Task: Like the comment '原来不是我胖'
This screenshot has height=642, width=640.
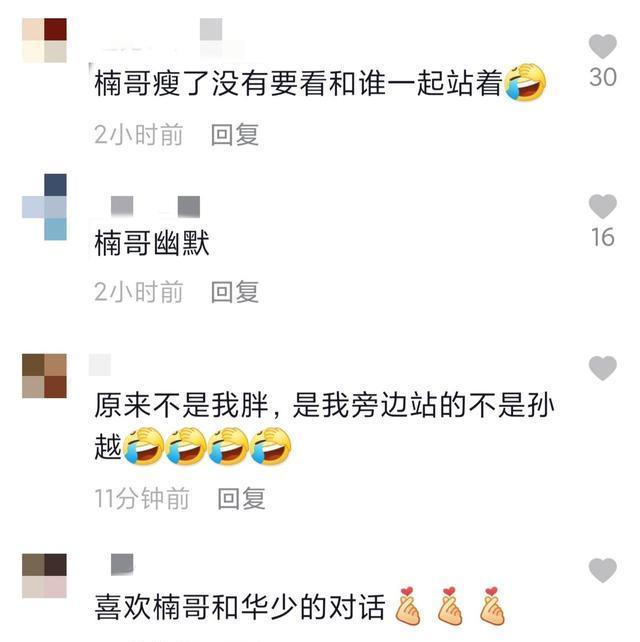Action: tap(602, 369)
